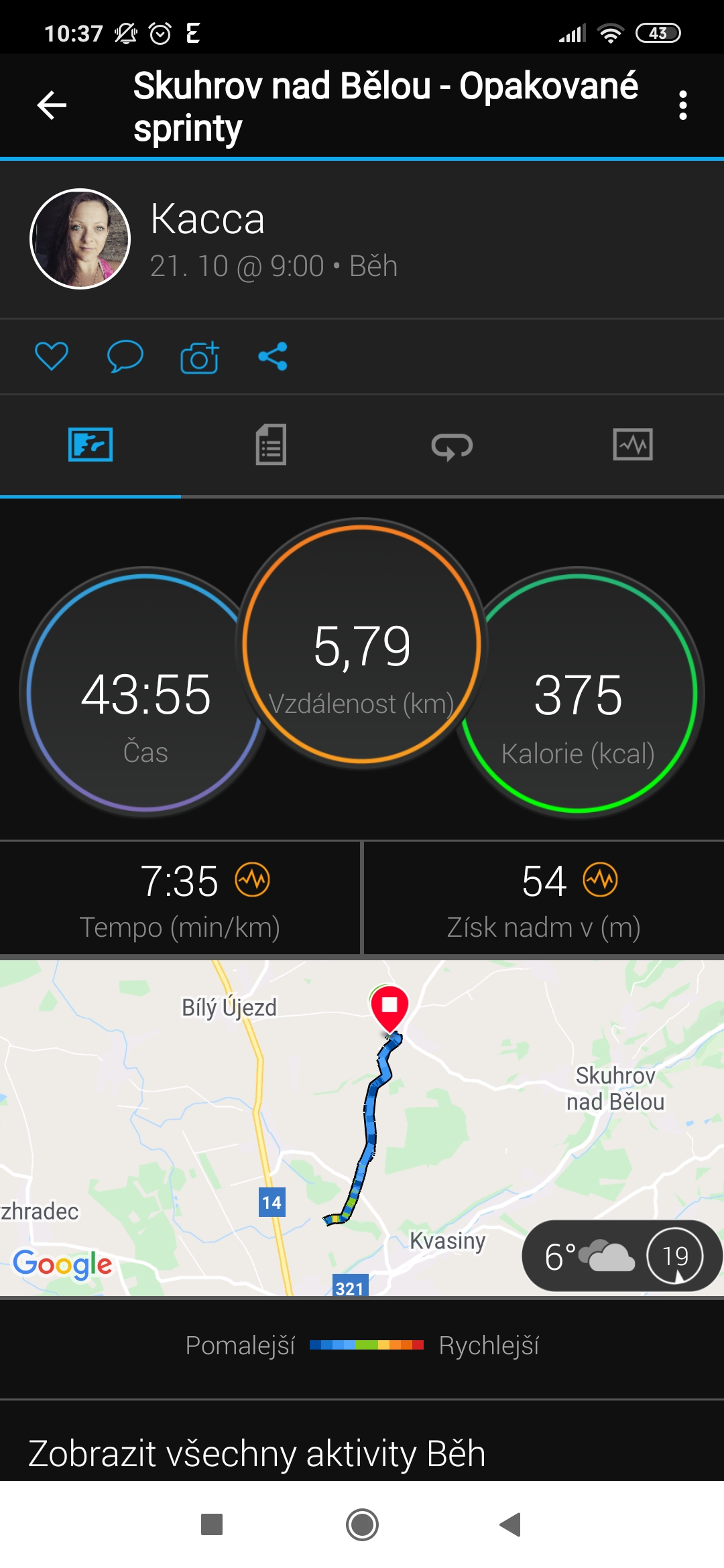Open comments via speech bubble icon
The height and width of the screenshot is (1568, 724).
125,356
